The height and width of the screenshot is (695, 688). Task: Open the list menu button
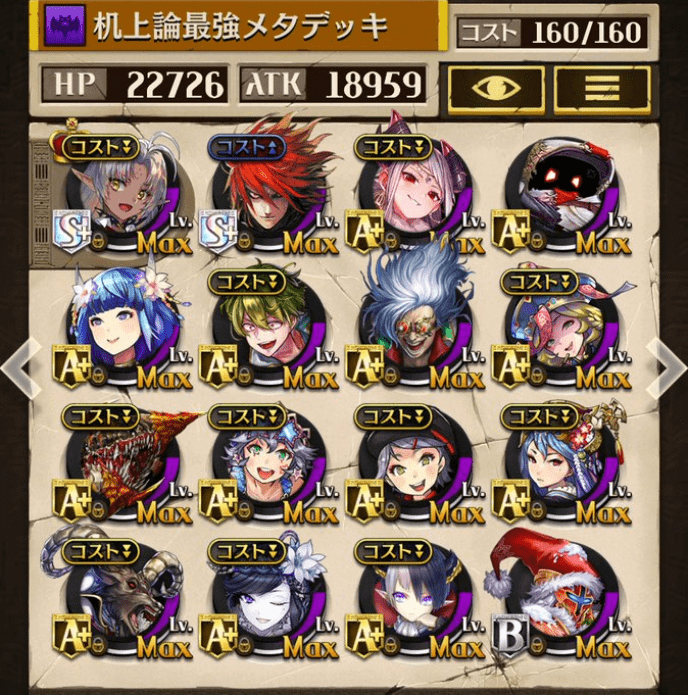coord(603,89)
